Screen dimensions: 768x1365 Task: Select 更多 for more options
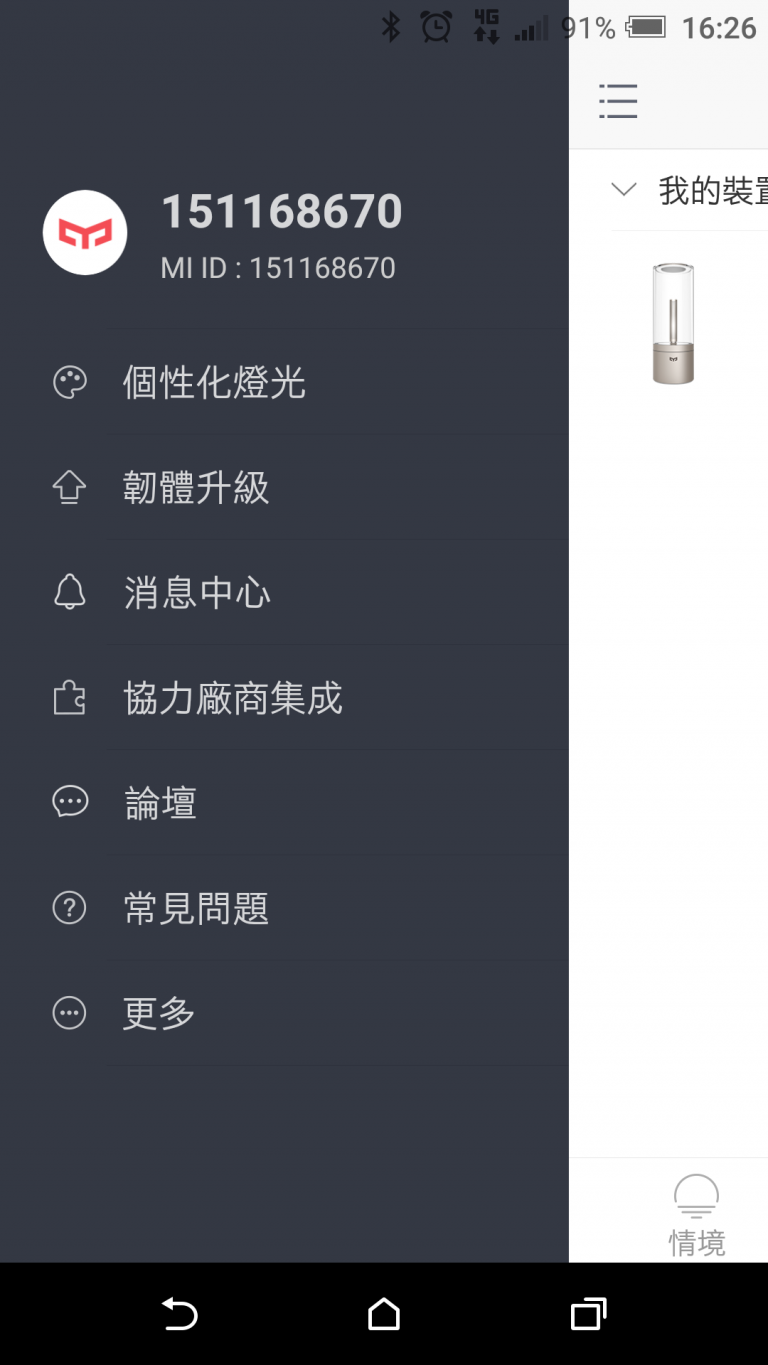284,1013
